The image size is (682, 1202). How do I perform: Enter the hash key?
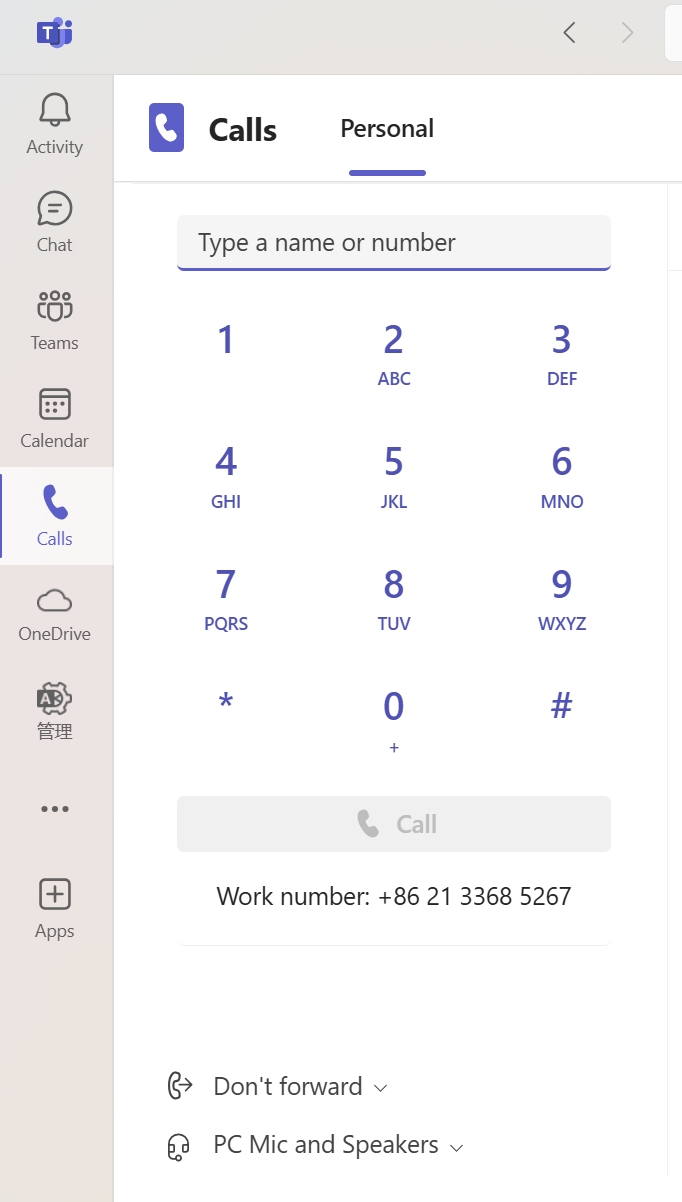click(x=562, y=706)
